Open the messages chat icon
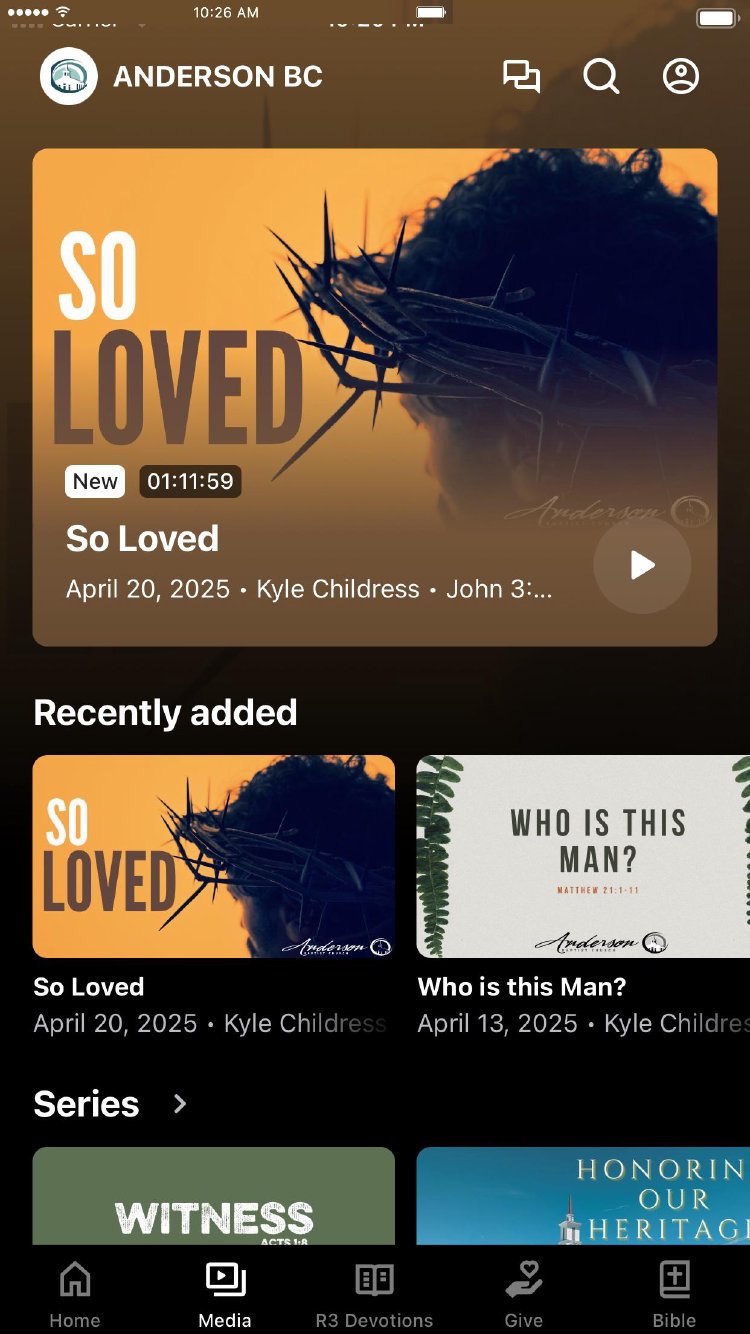Viewport: 750px width, 1334px height. 521,77
